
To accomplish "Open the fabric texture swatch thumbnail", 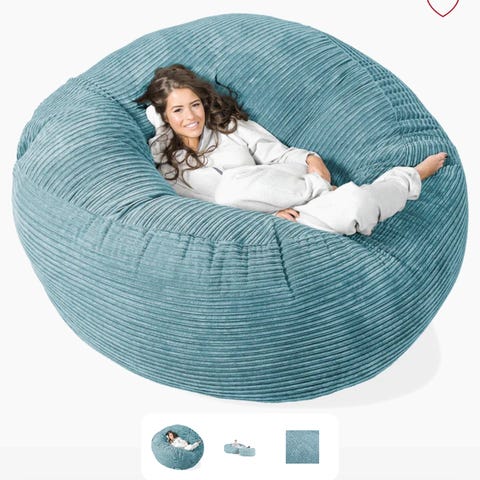I will tap(302, 447).
